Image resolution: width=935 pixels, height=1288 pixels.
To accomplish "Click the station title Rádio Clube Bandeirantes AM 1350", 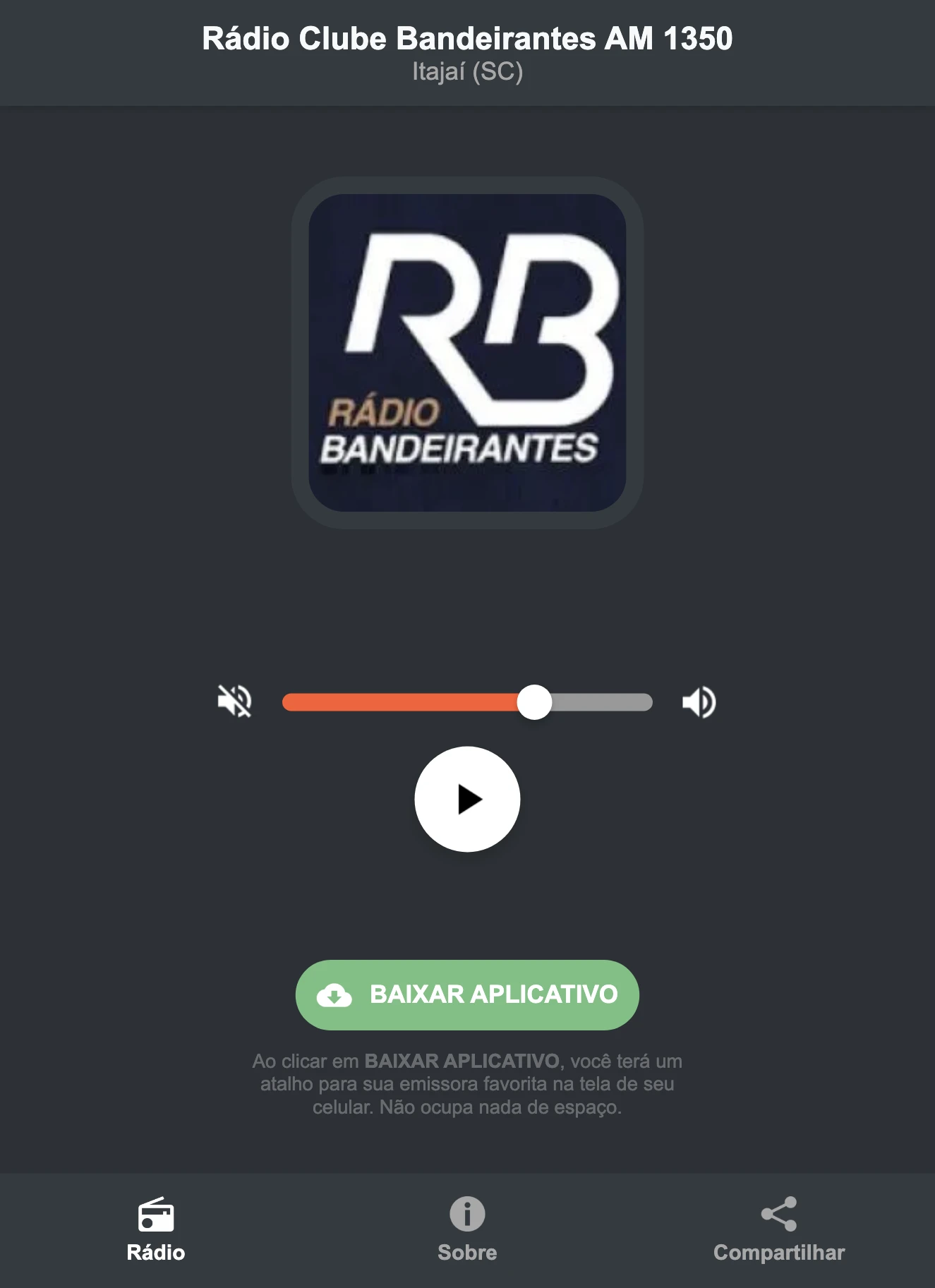I will [467, 39].
